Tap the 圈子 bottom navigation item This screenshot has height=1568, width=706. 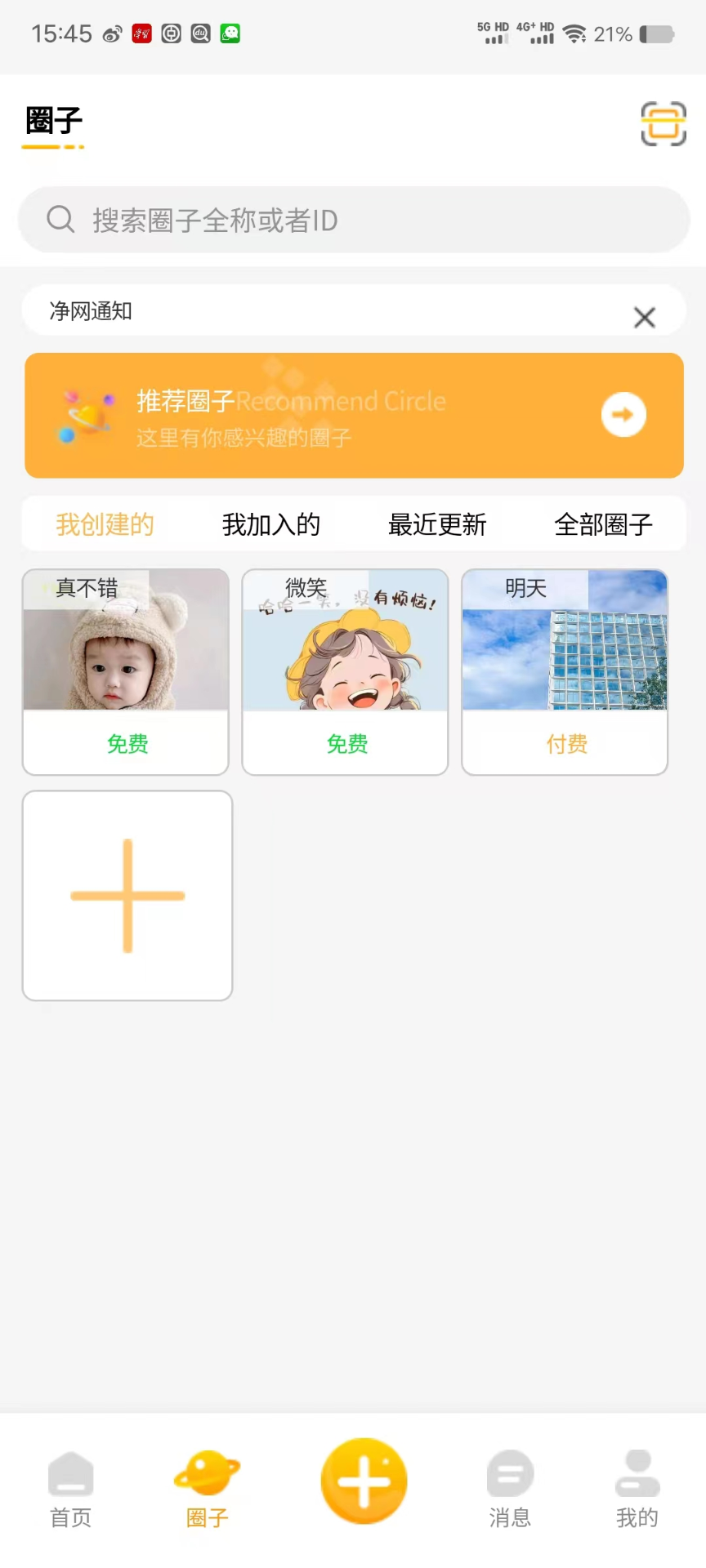207,1490
